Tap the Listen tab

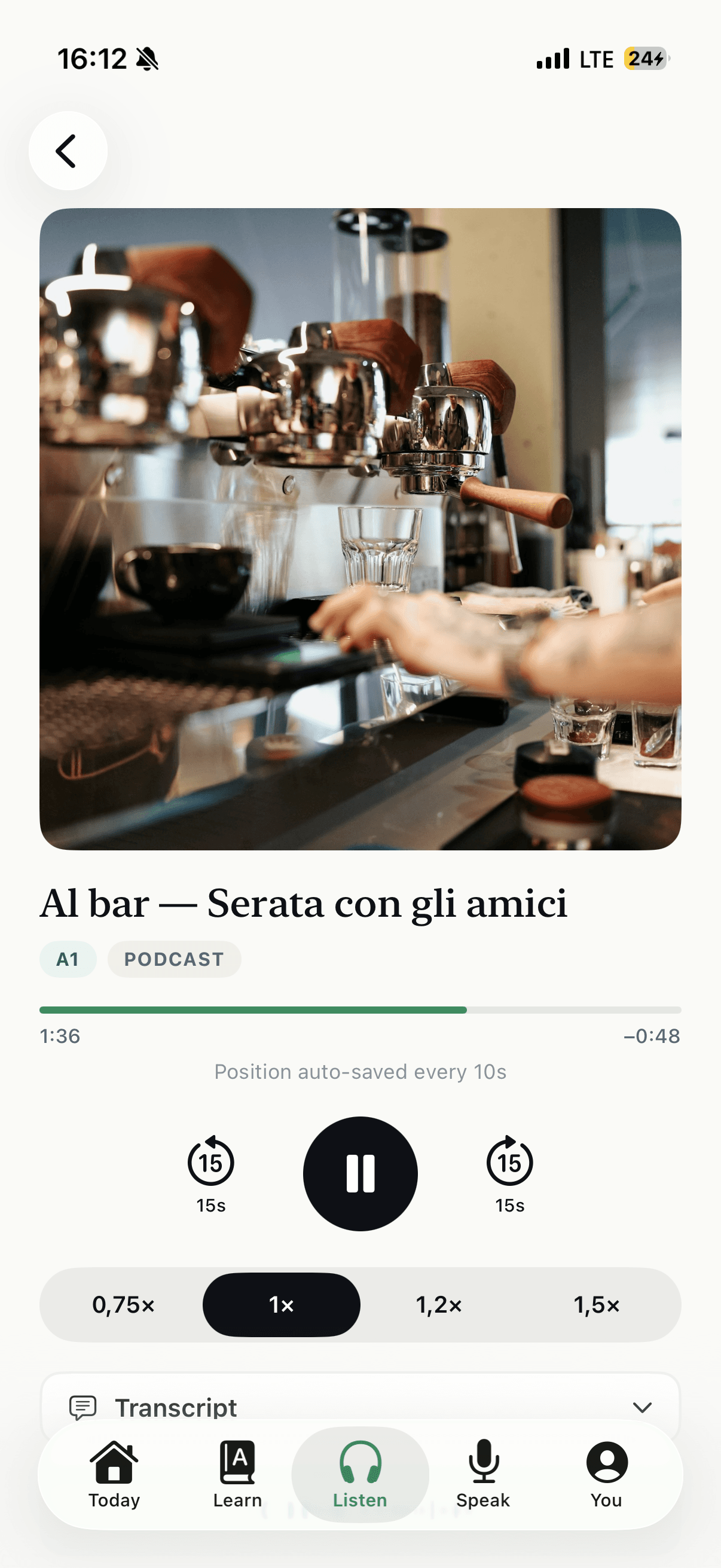360,1474
